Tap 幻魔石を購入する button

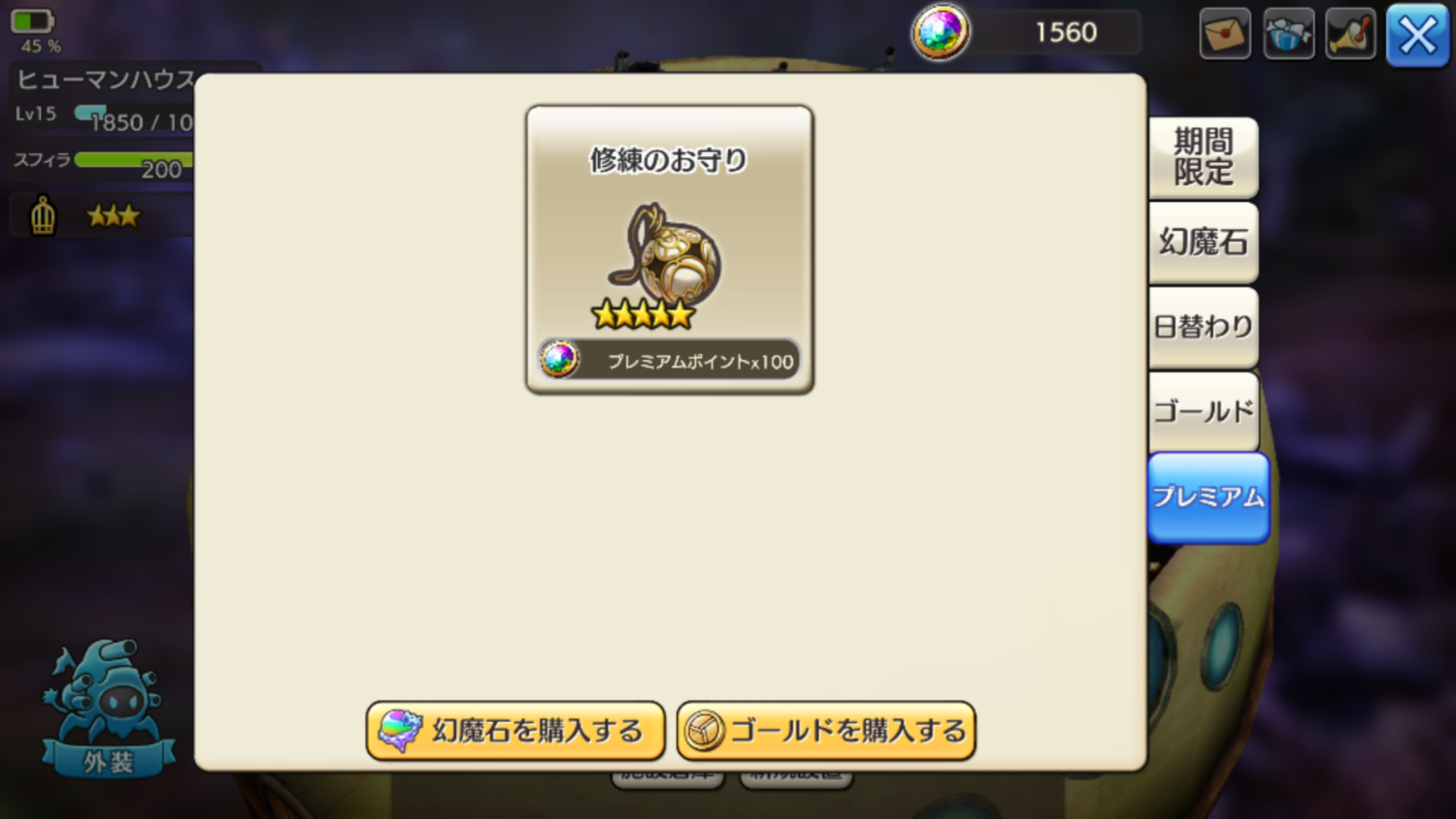(515, 731)
